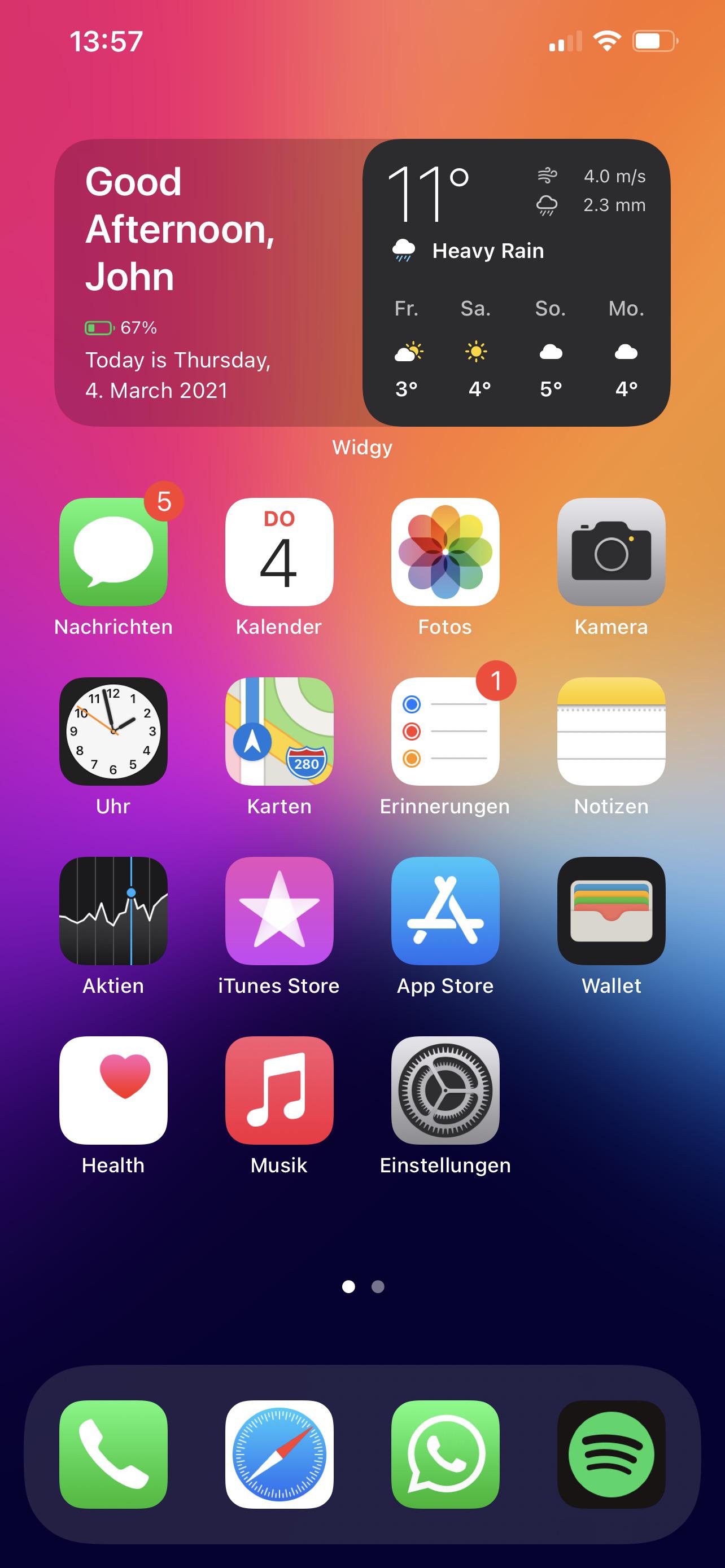Viewport: 725px width, 1568px height.
Task: Tap the Widgy weather widget showing Heavy Rain
Action: click(516, 283)
